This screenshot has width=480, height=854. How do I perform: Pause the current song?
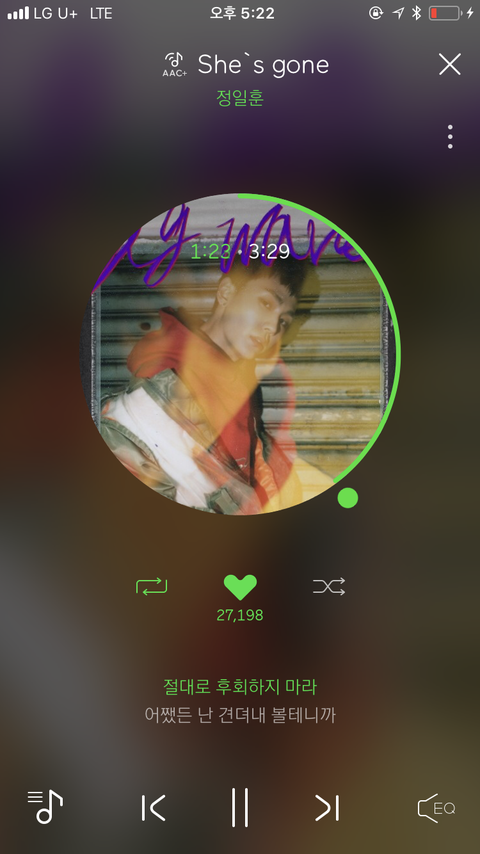click(x=240, y=807)
